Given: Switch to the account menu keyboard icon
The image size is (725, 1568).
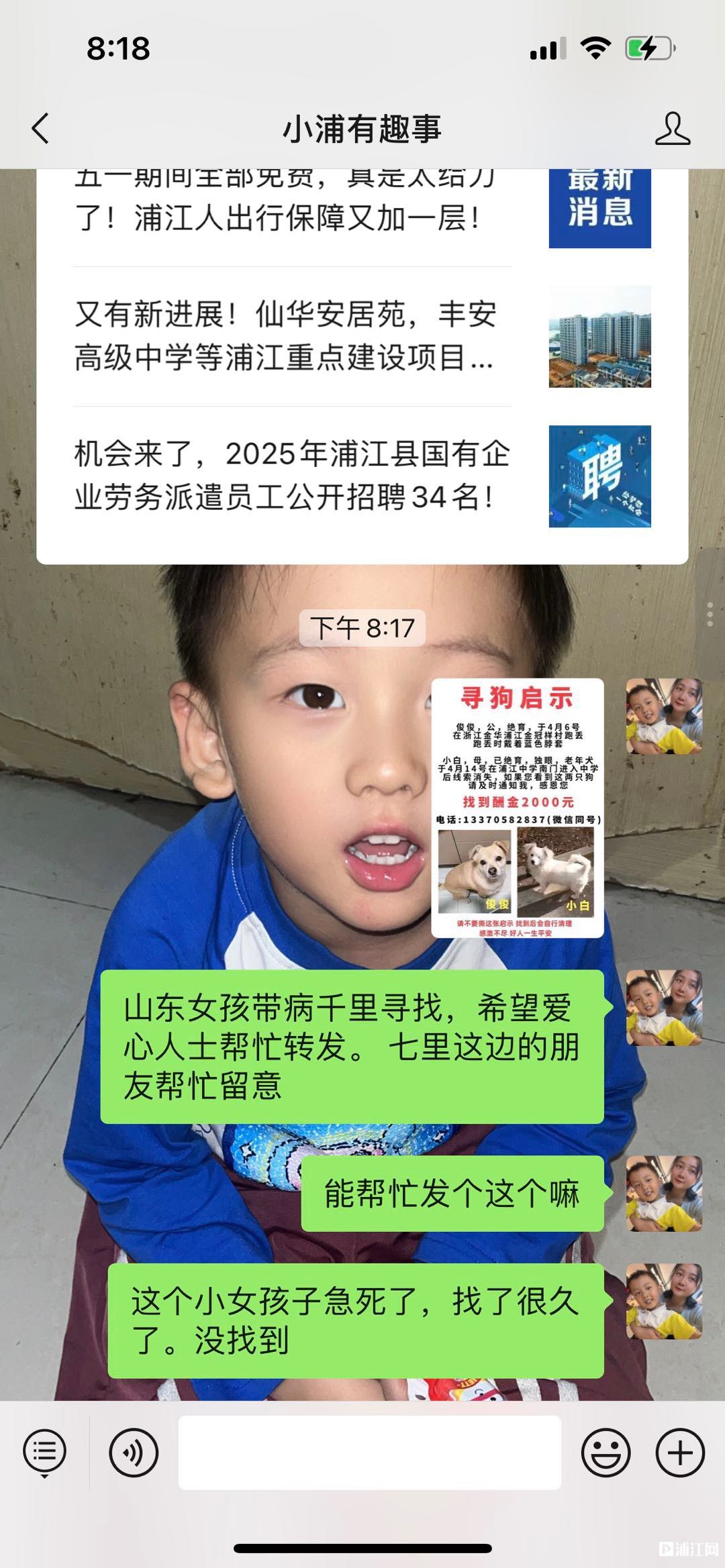Looking at the screenshot, I should [44, 1453].
